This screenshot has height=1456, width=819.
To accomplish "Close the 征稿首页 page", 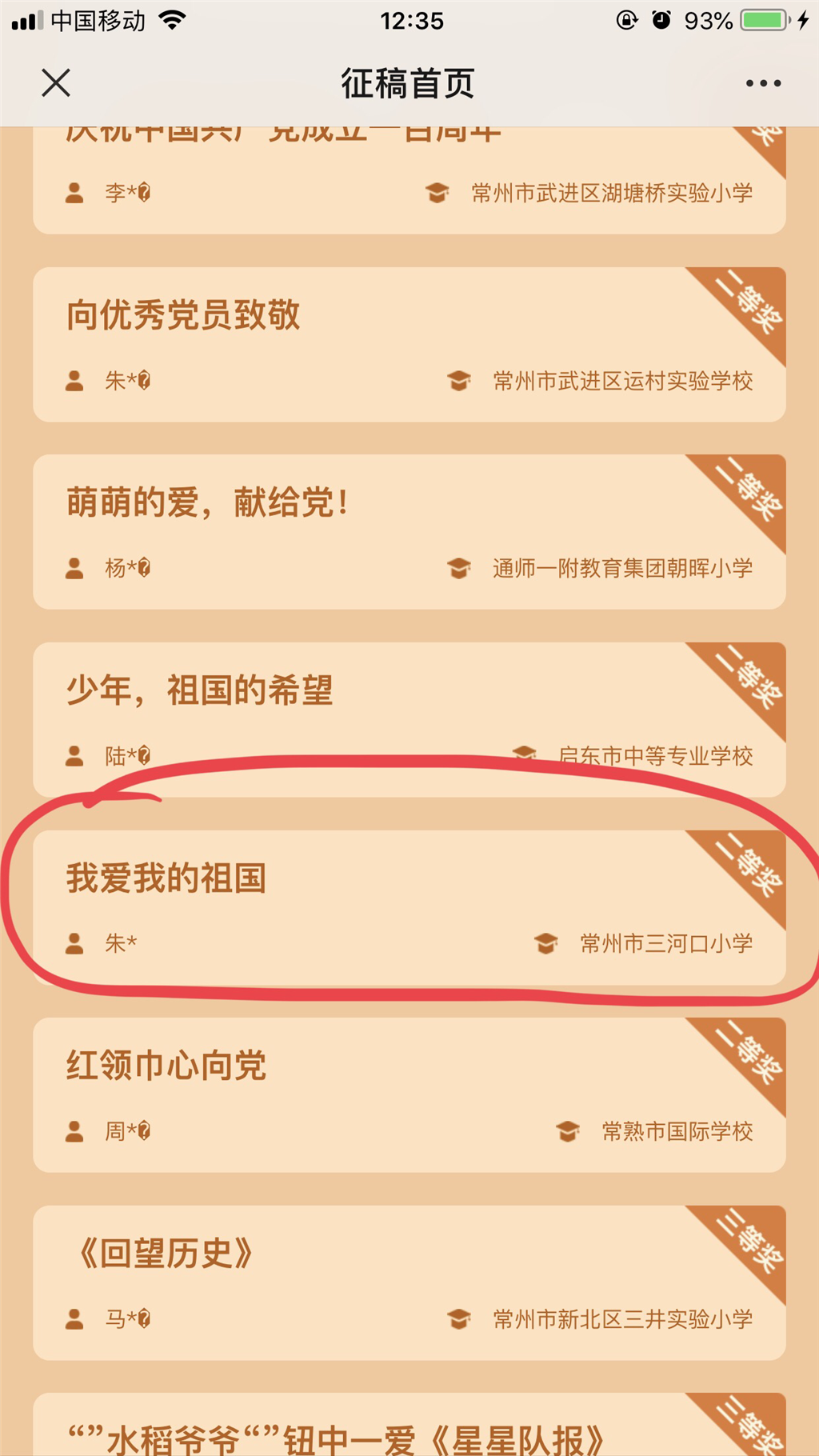I will click(56, 82).
